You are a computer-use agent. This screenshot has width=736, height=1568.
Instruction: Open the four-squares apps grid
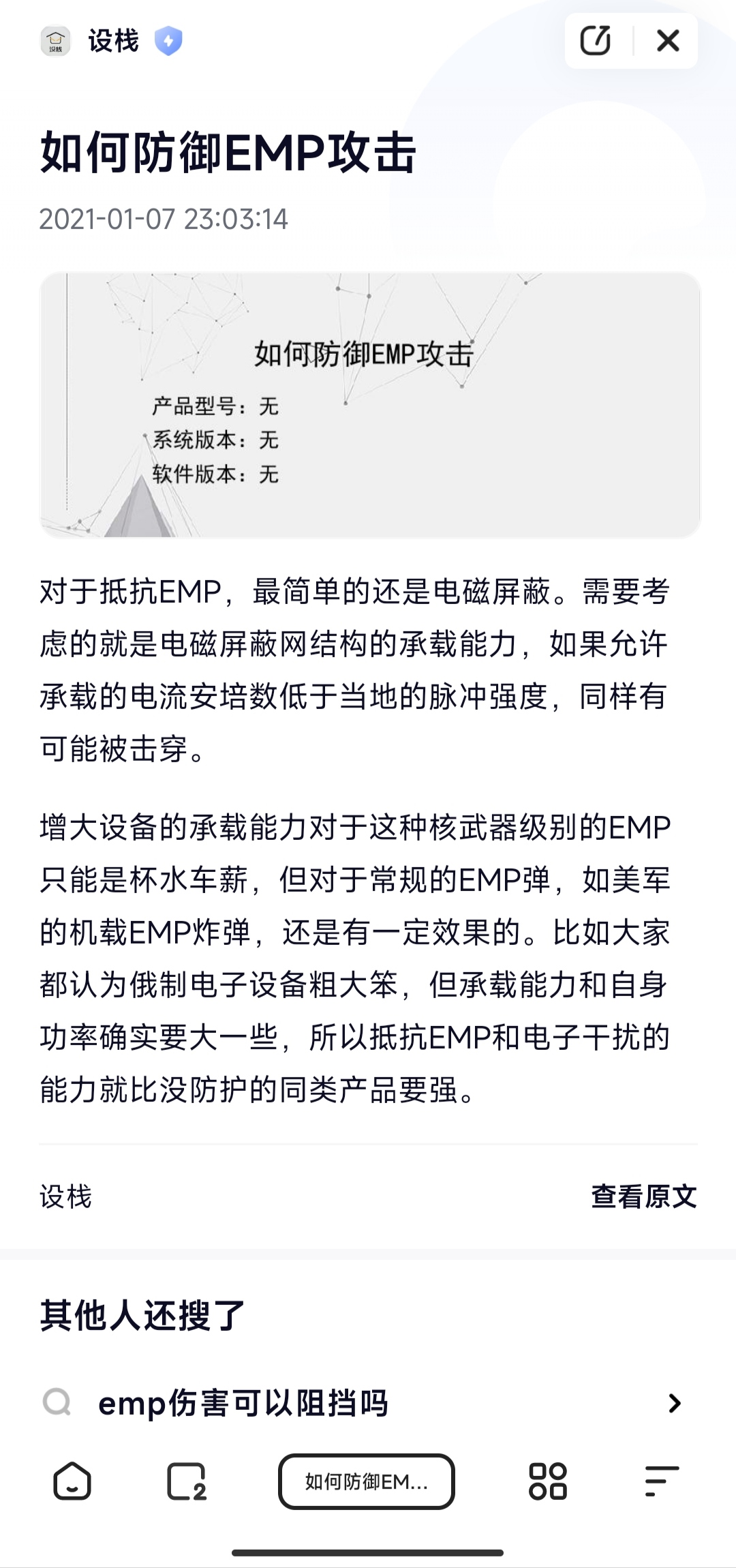(547, 1481)
